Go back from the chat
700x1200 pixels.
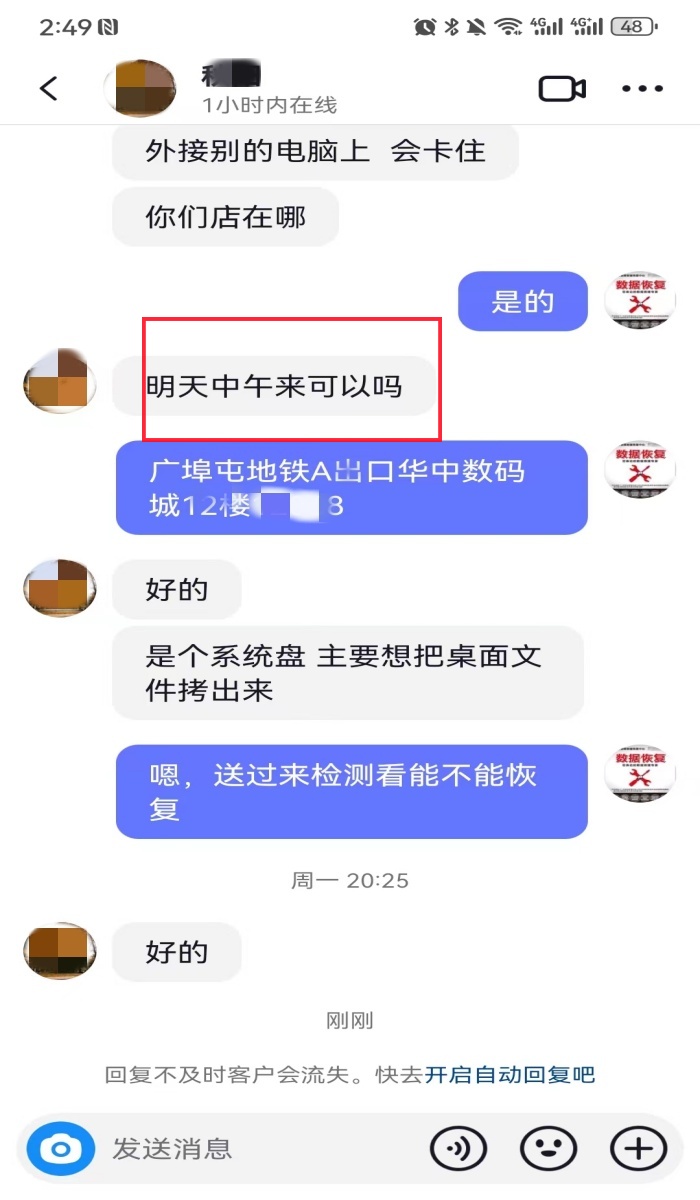(49, 88)
